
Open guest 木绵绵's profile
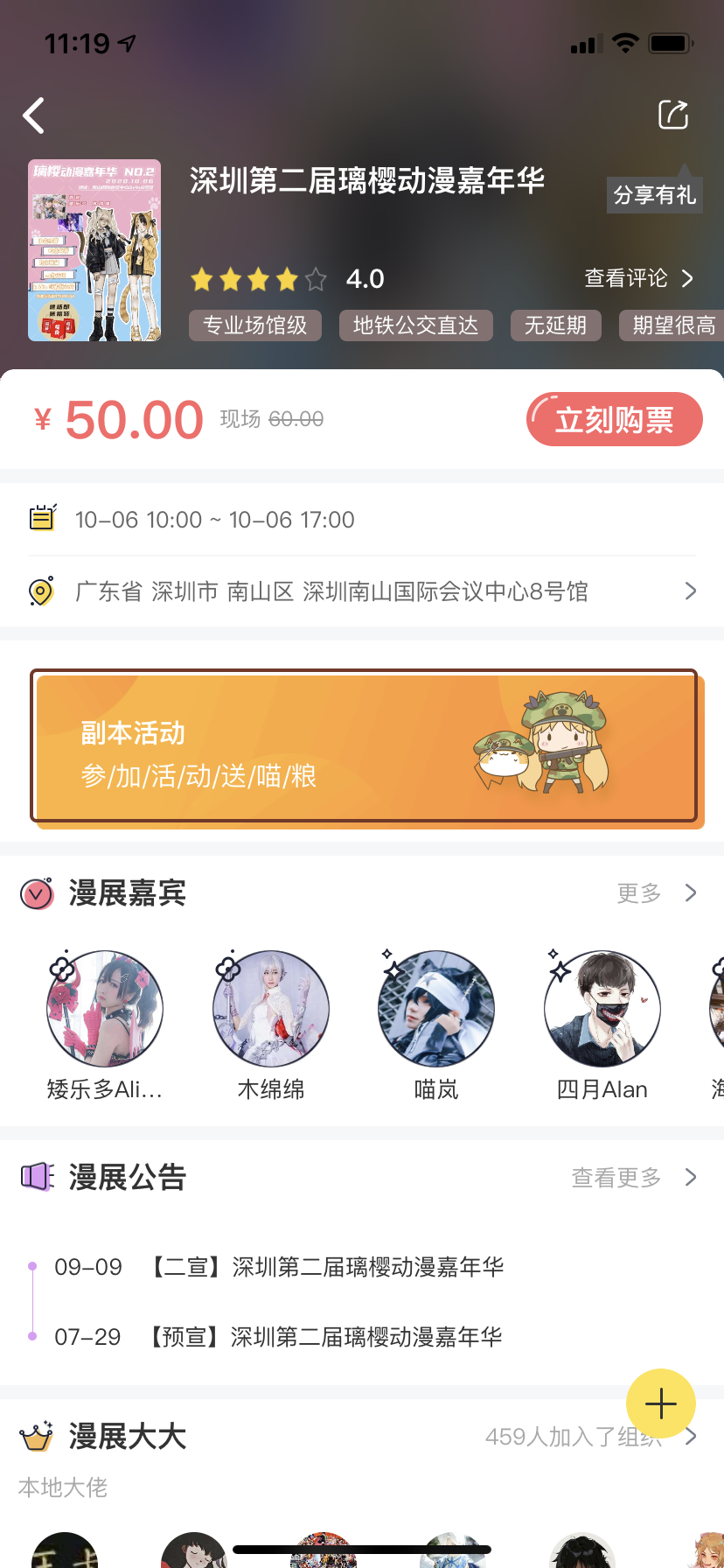pos(271,1009)
